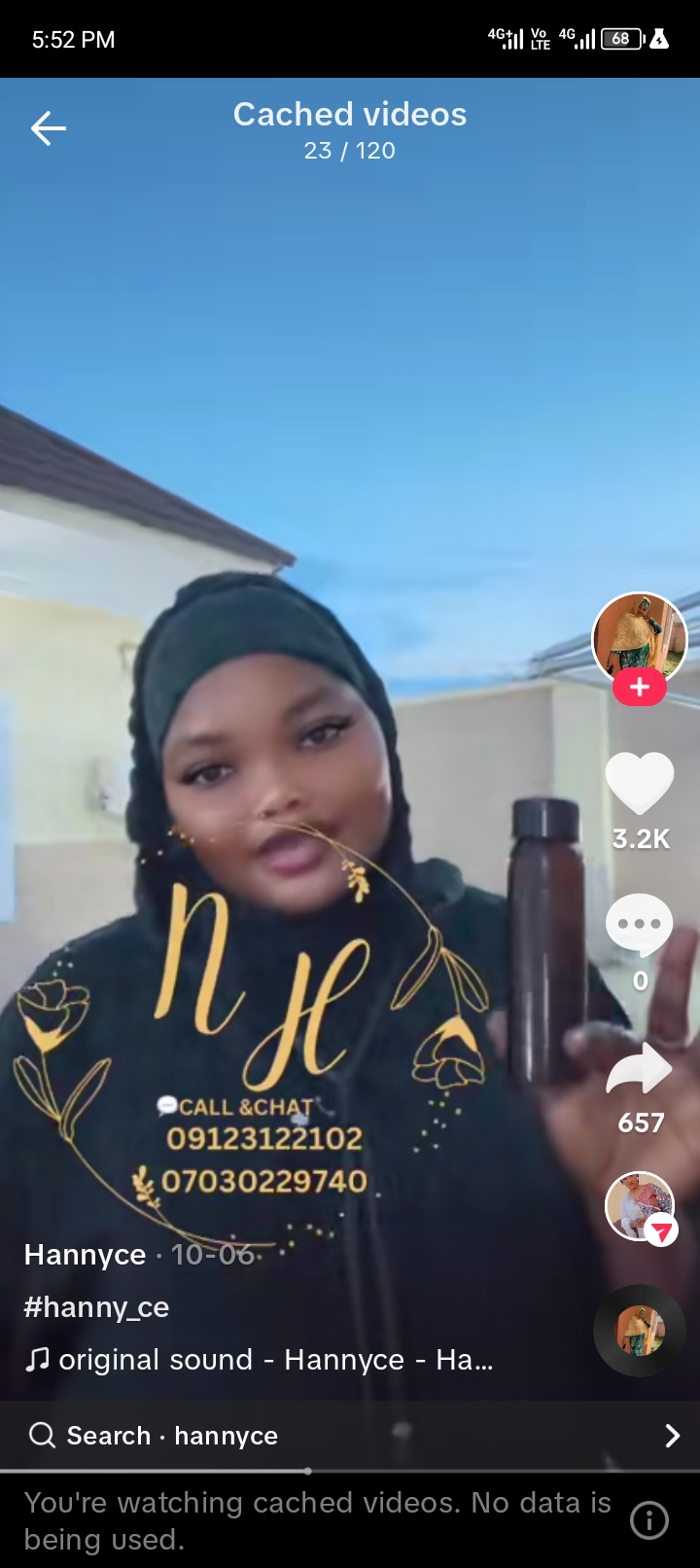Open the #hanny_ce hashtag

96,1307
